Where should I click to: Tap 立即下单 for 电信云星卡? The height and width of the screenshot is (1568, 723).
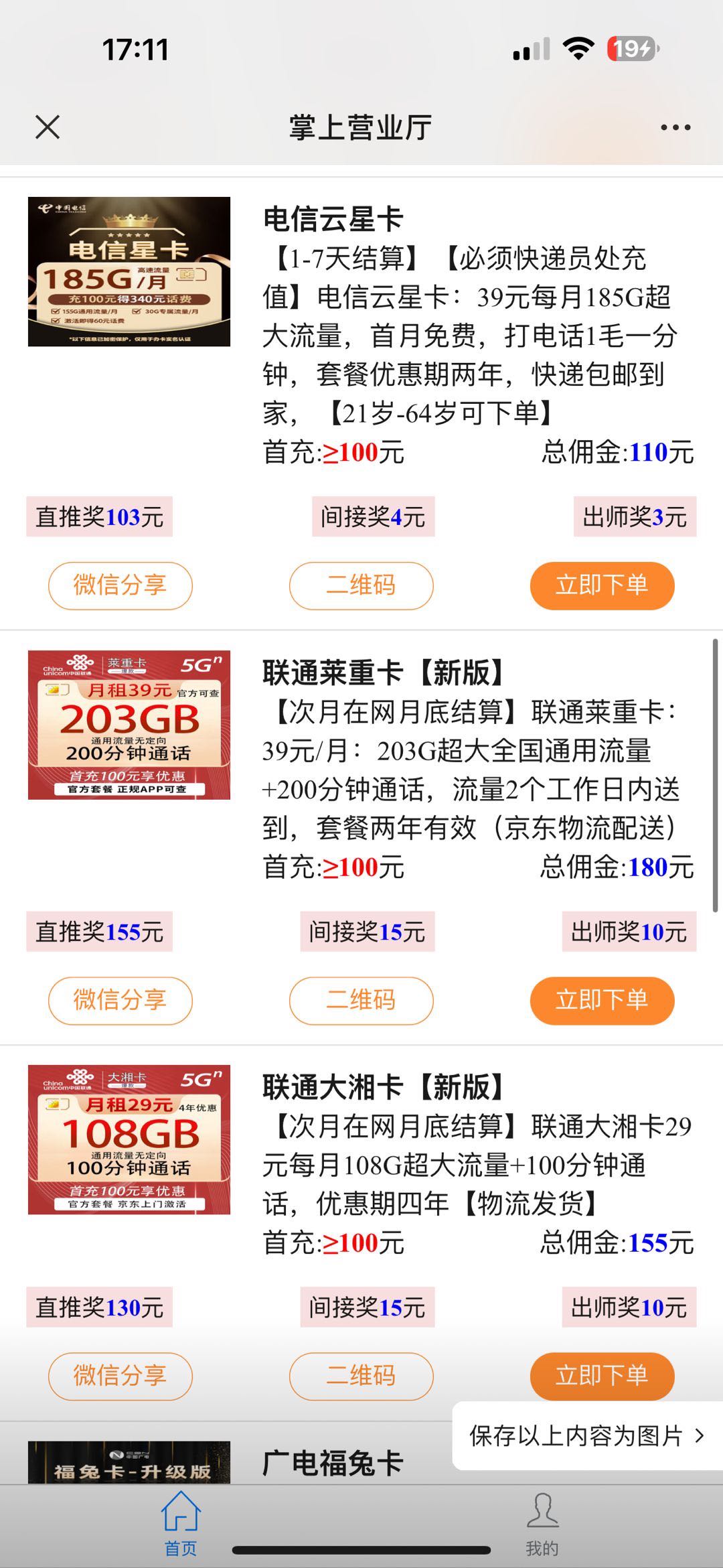tap(602, 585)
